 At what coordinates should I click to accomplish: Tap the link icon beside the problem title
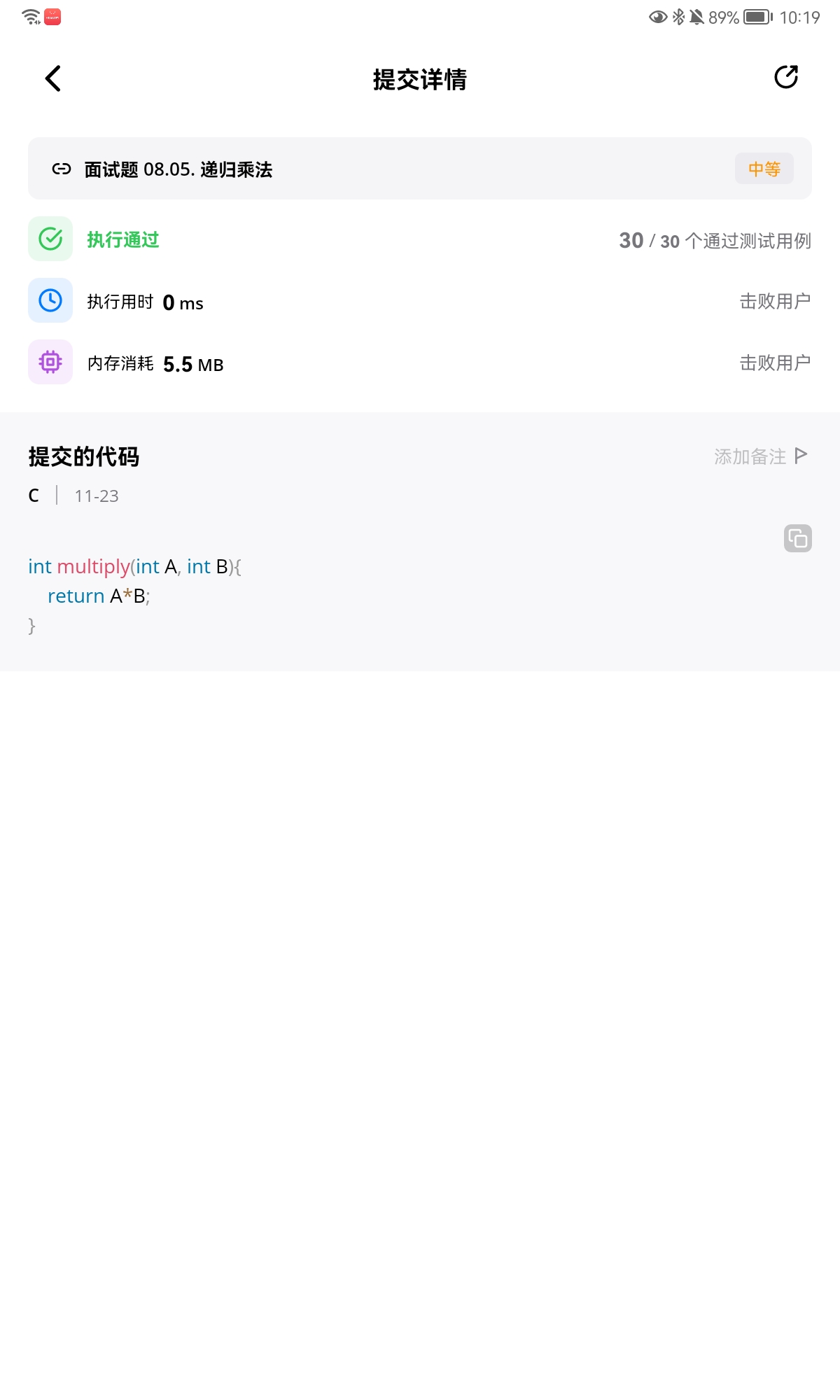62,169
